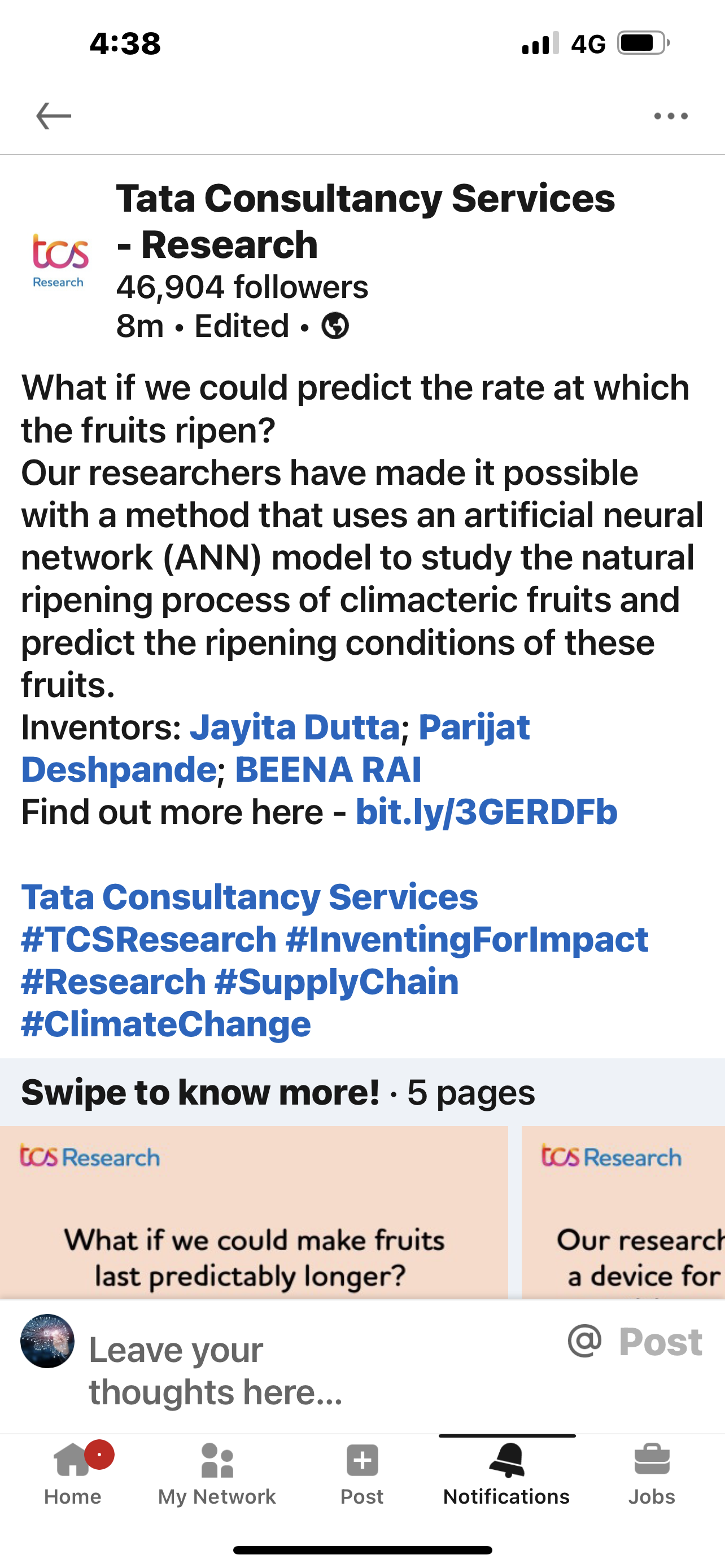Image resolution: width=725 pixels, height=1568 pixels.
Task: Open the three-dot overflow menu
Action: (x=670, y=116)
